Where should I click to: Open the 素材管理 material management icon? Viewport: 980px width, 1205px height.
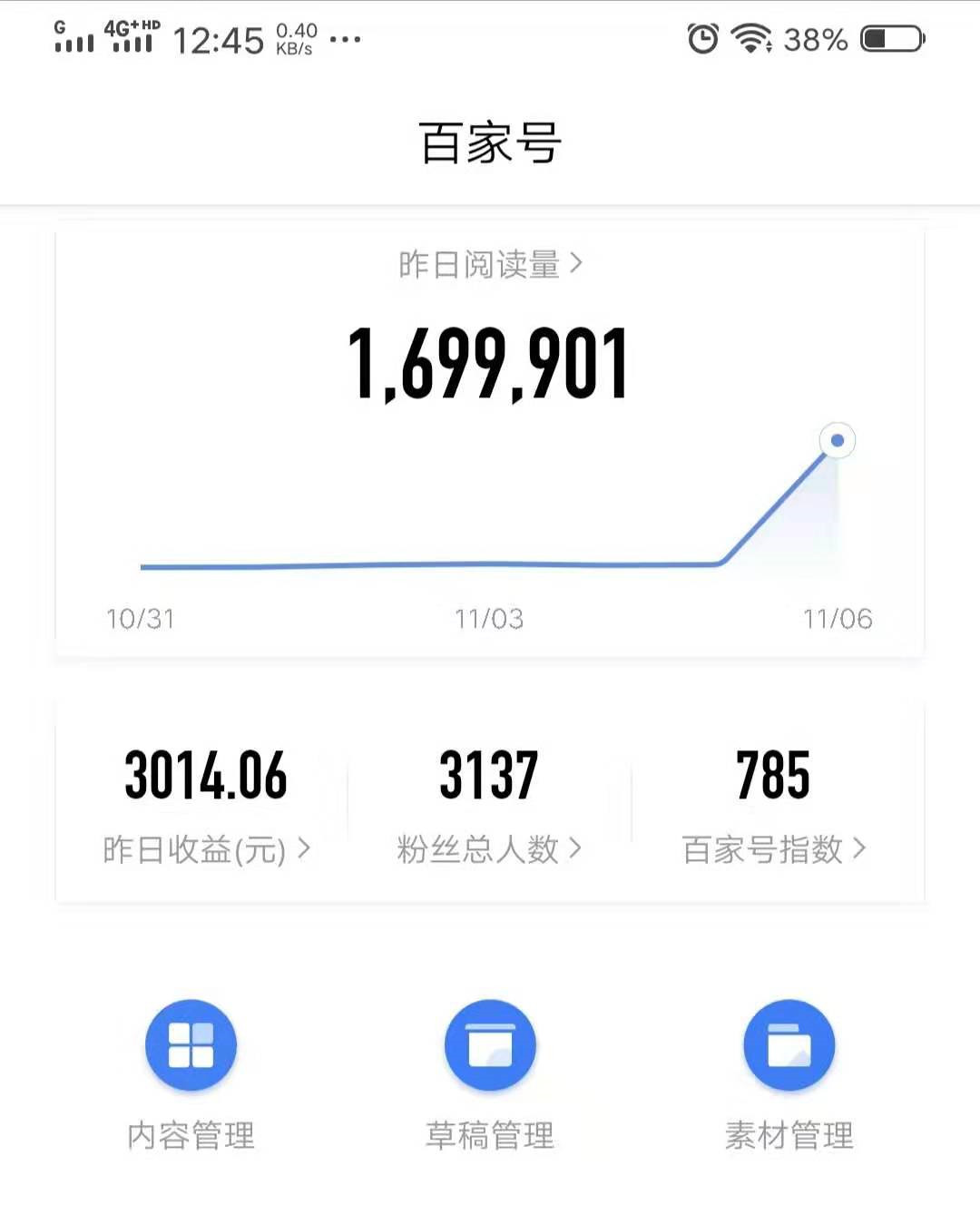click(x=789, y=1044)
